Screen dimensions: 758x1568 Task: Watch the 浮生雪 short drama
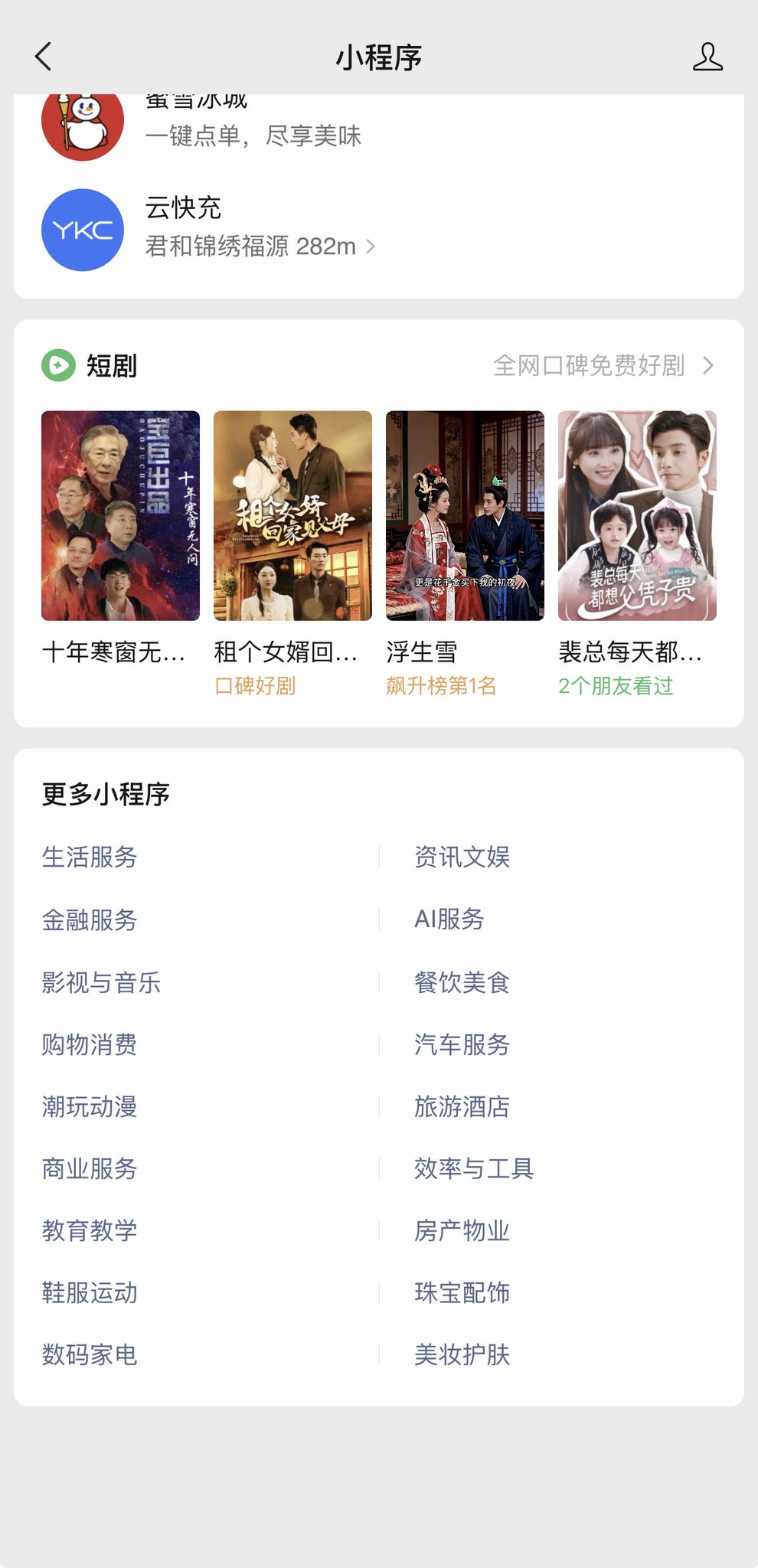465,554
